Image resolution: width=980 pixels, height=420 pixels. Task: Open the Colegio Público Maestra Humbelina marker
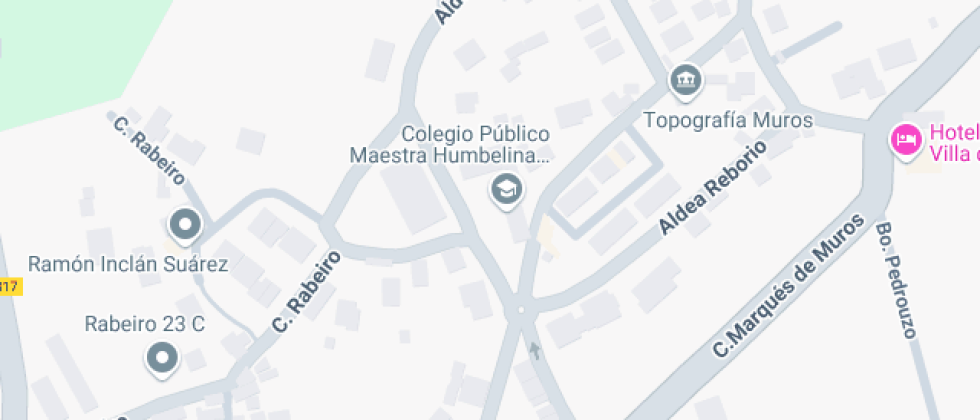[x=506, y=189]
